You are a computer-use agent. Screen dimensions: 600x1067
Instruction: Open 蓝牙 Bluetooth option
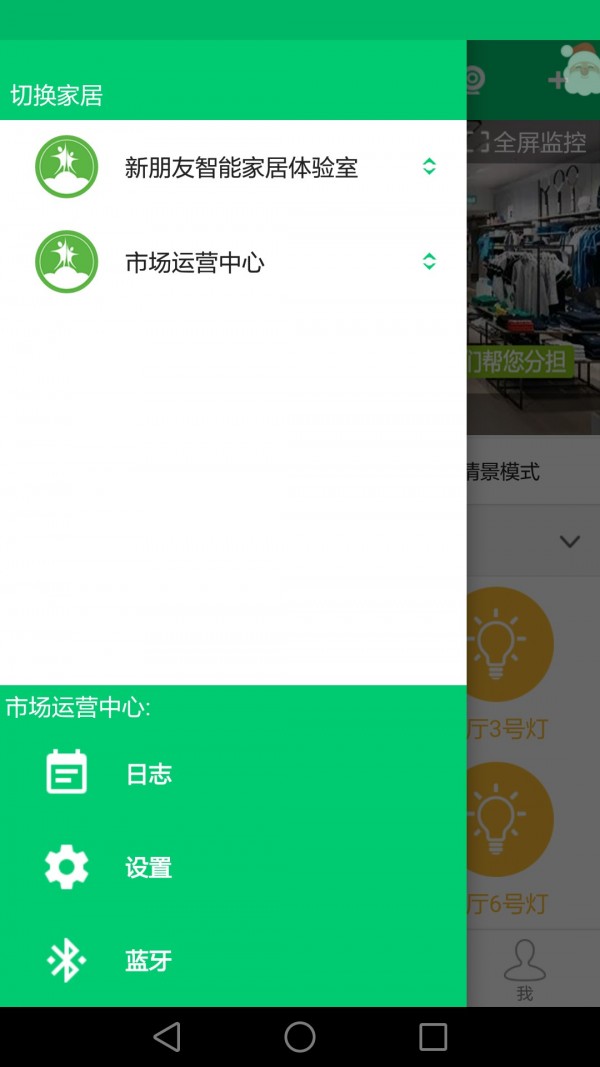coord(233,961)
